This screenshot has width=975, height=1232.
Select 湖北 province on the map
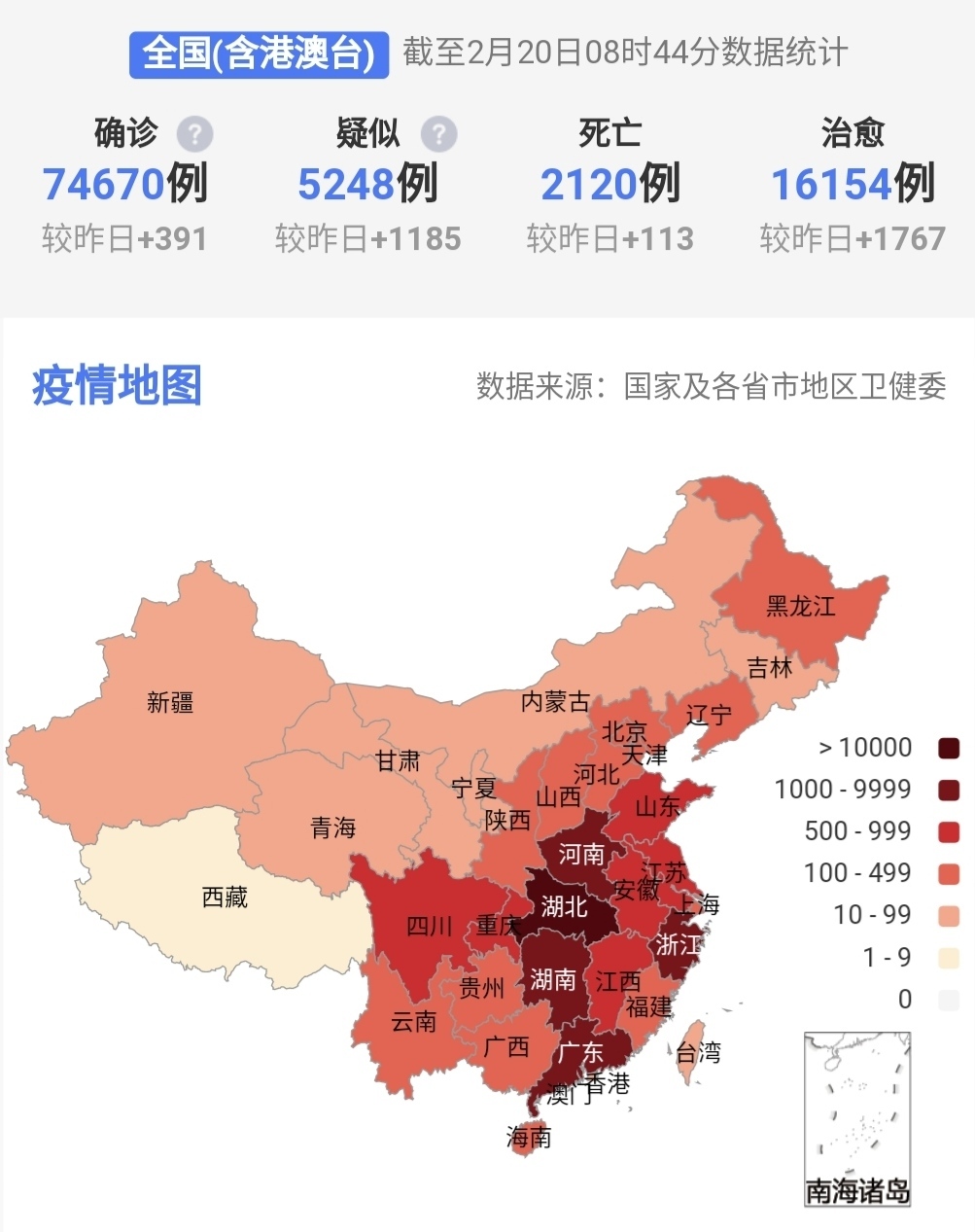pyautogui.click(x=566, y=906)
